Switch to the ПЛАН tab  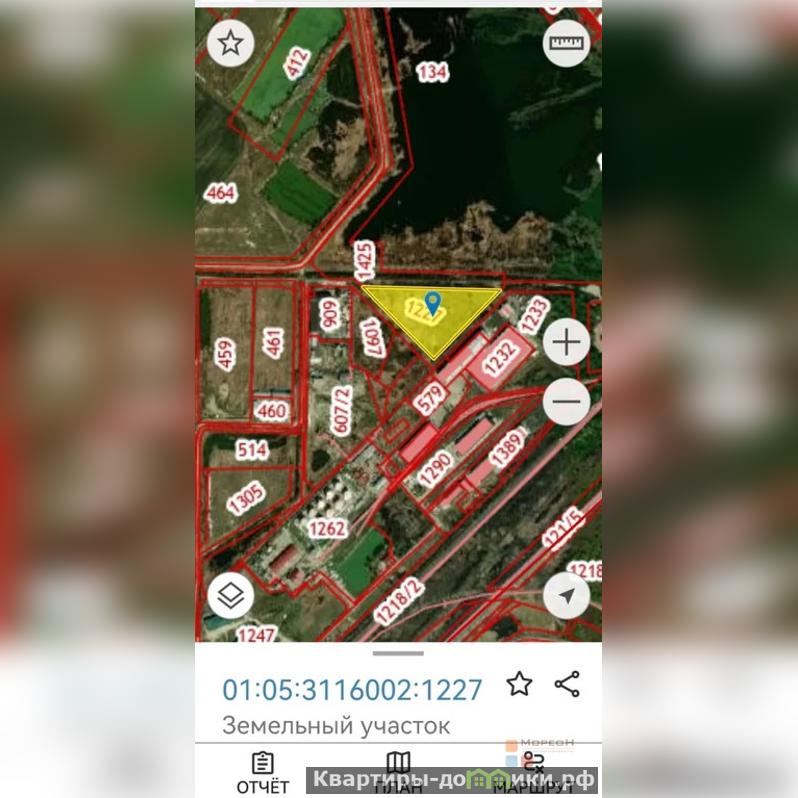(x=398, y=770)
